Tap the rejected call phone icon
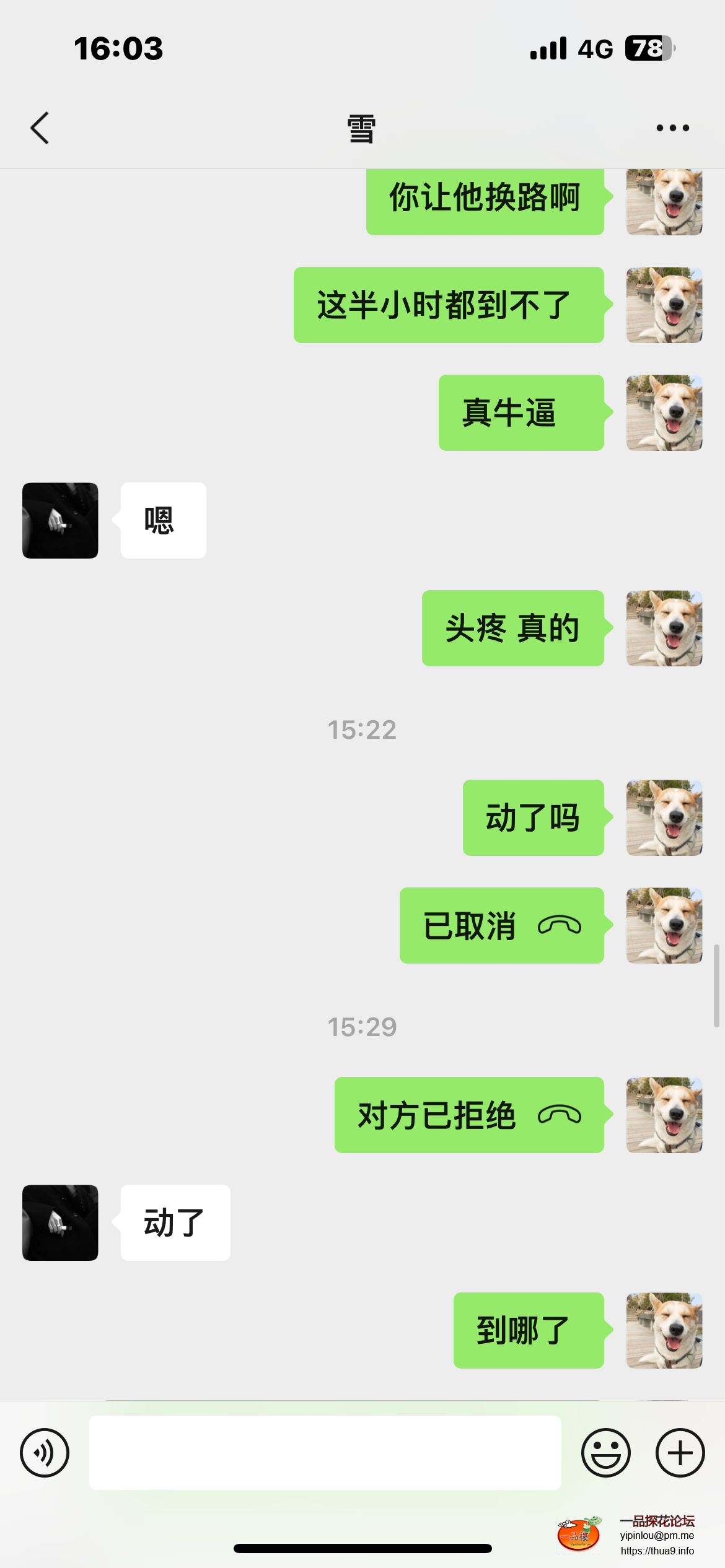 click(558, 1115)
